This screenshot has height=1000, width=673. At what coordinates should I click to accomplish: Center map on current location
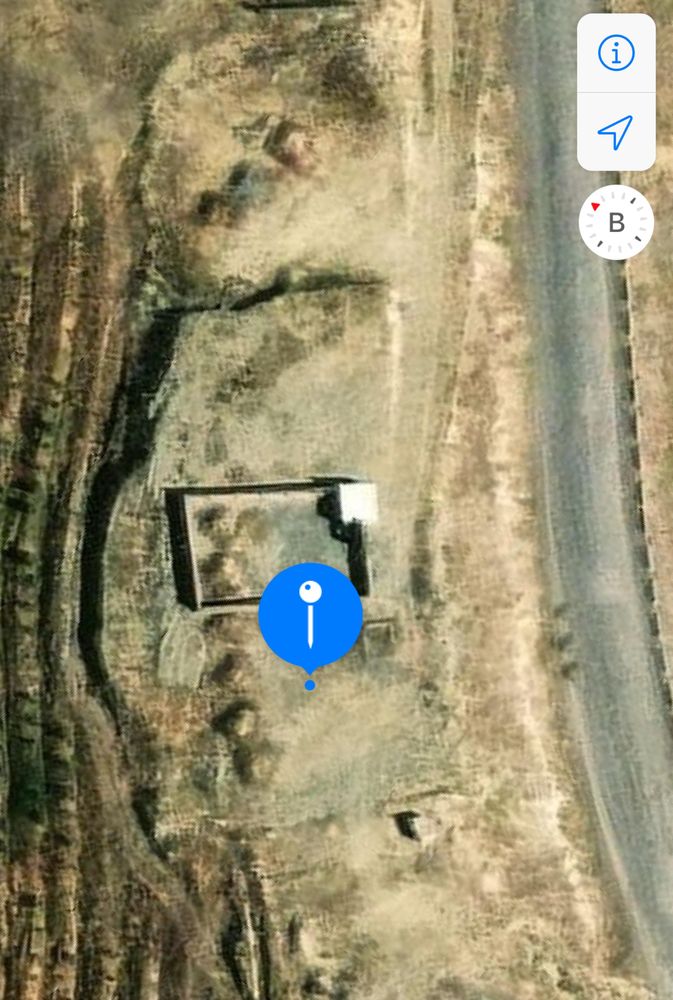(616, 131)
